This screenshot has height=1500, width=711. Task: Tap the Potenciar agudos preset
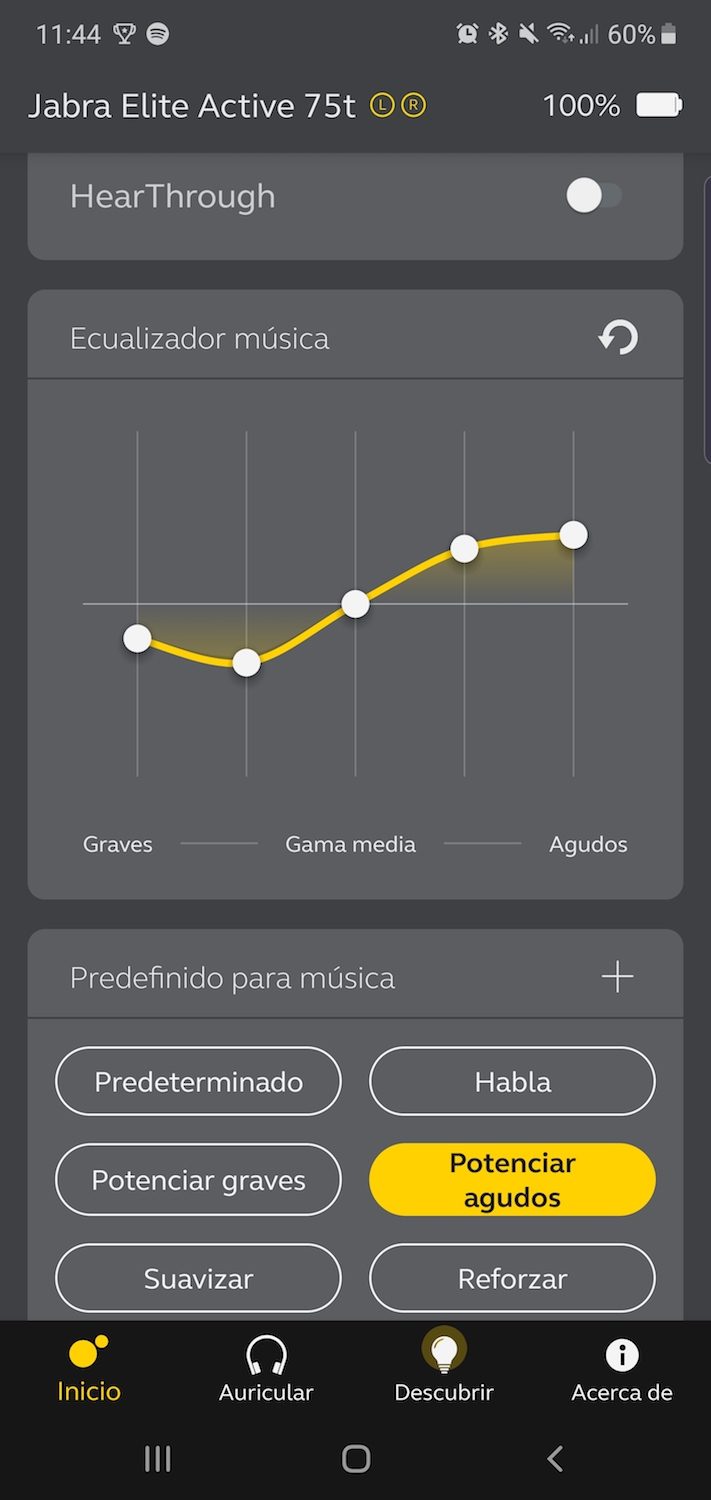tap(512, 1180)
